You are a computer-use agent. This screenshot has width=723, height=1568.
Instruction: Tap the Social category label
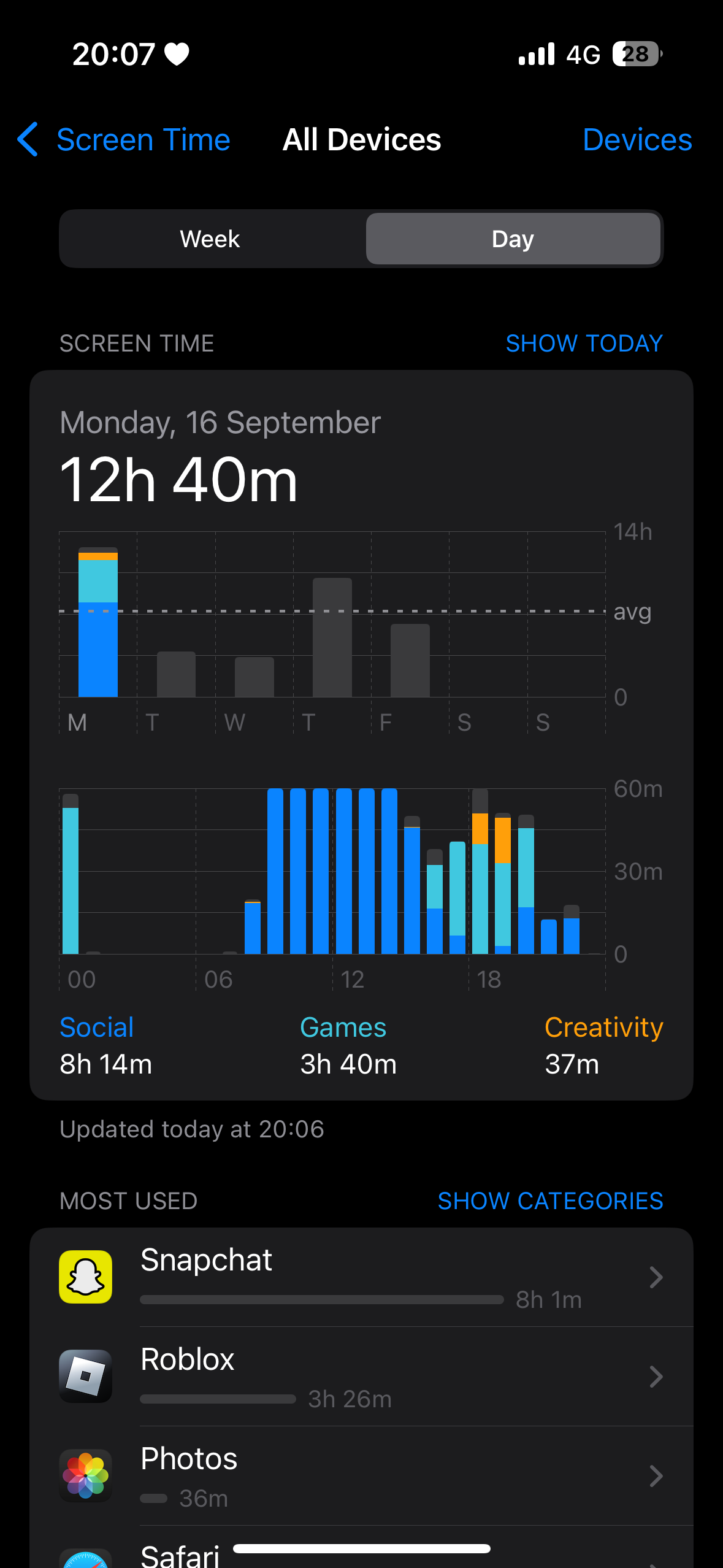(96, 1026)
